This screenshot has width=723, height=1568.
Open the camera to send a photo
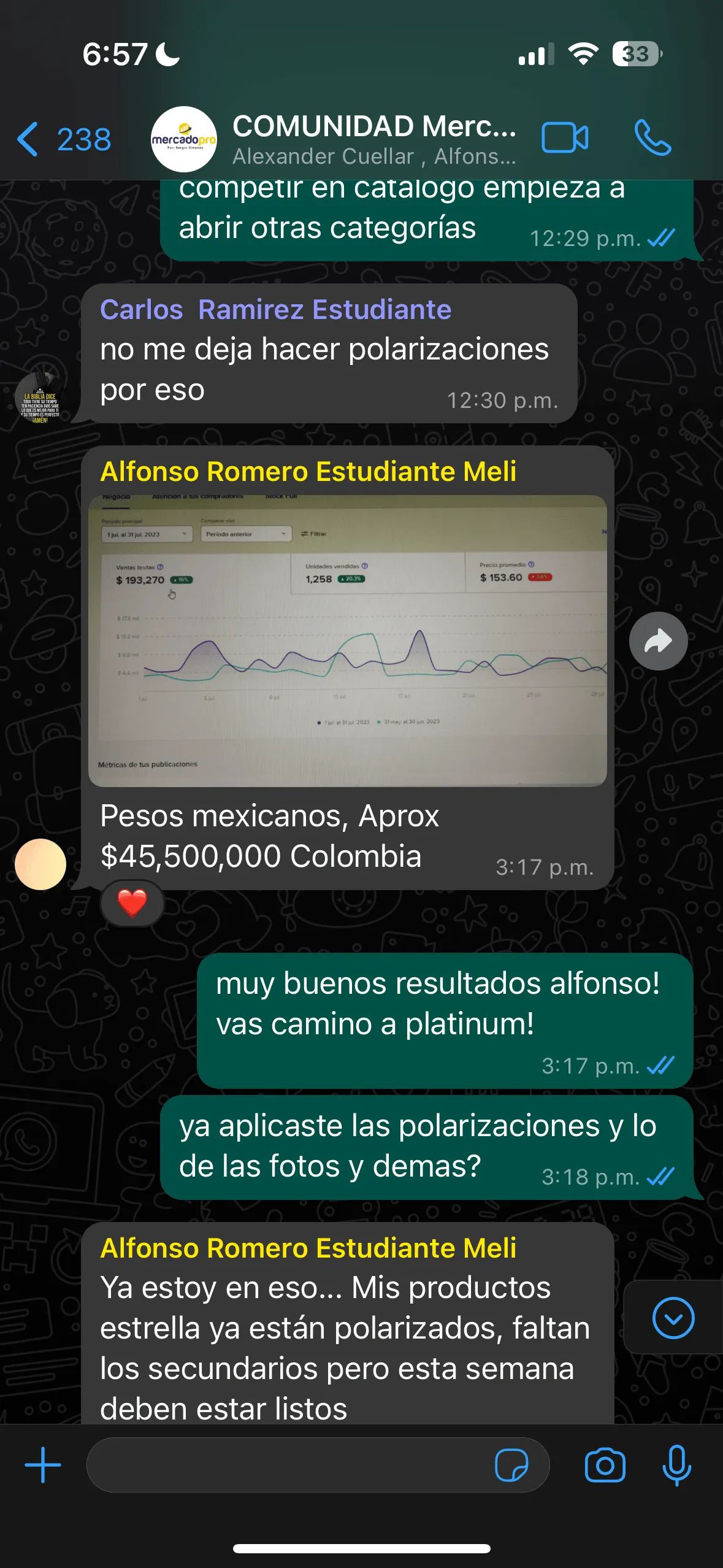605,1465
